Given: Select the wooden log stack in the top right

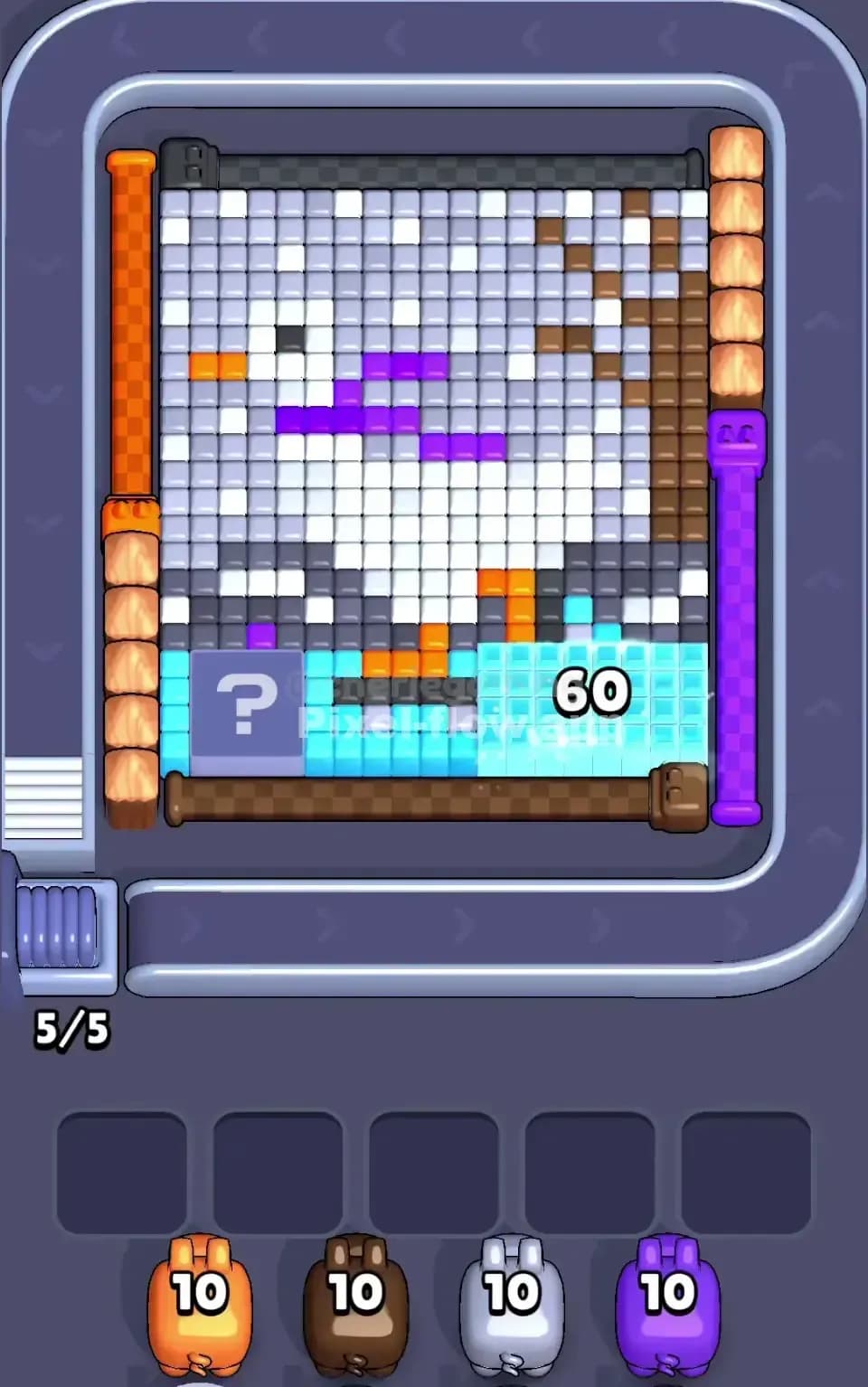Looking at the screenshot, I should [x=737, y=262].
